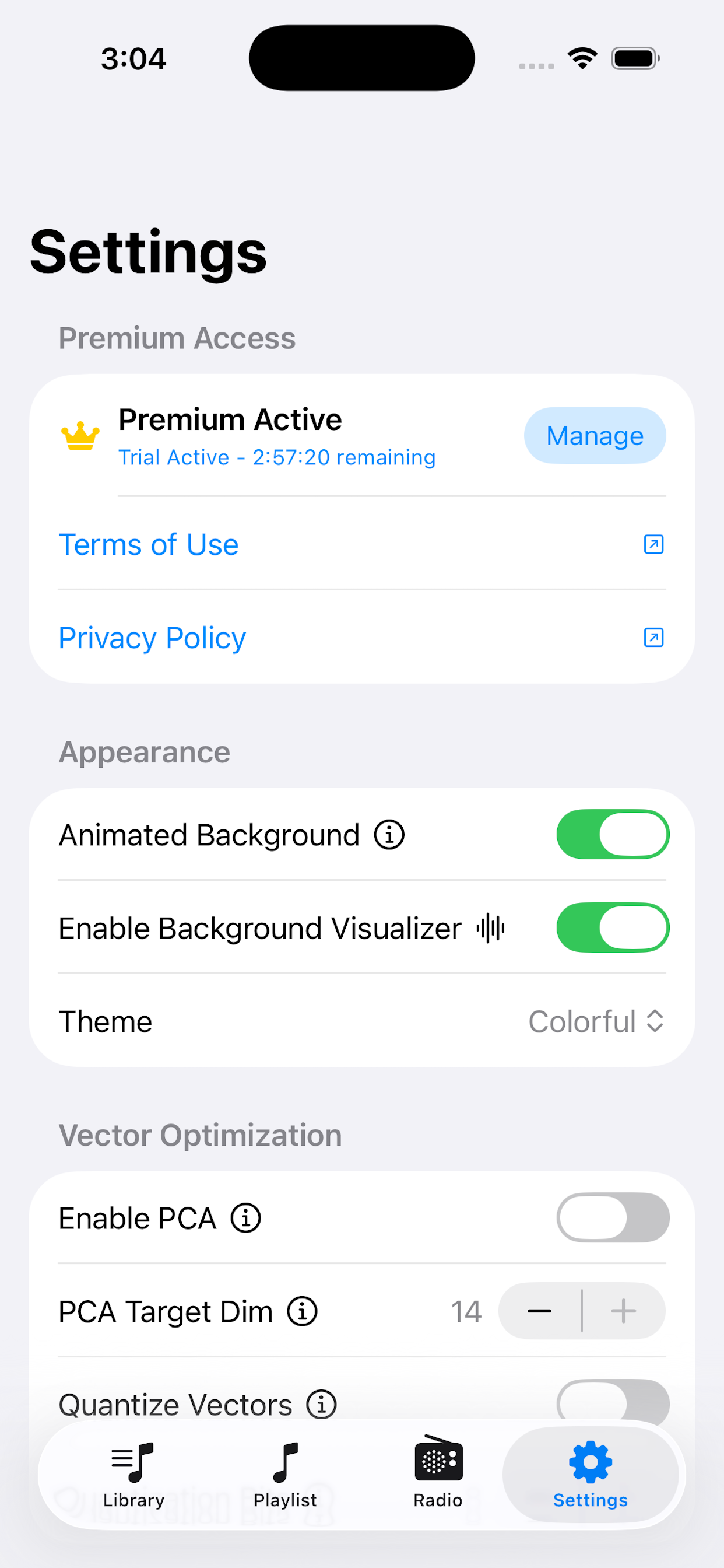Viewport: 724px width, 1568px height.
Task: Disable the Animated Background toggle
Action: pos(613,834)
